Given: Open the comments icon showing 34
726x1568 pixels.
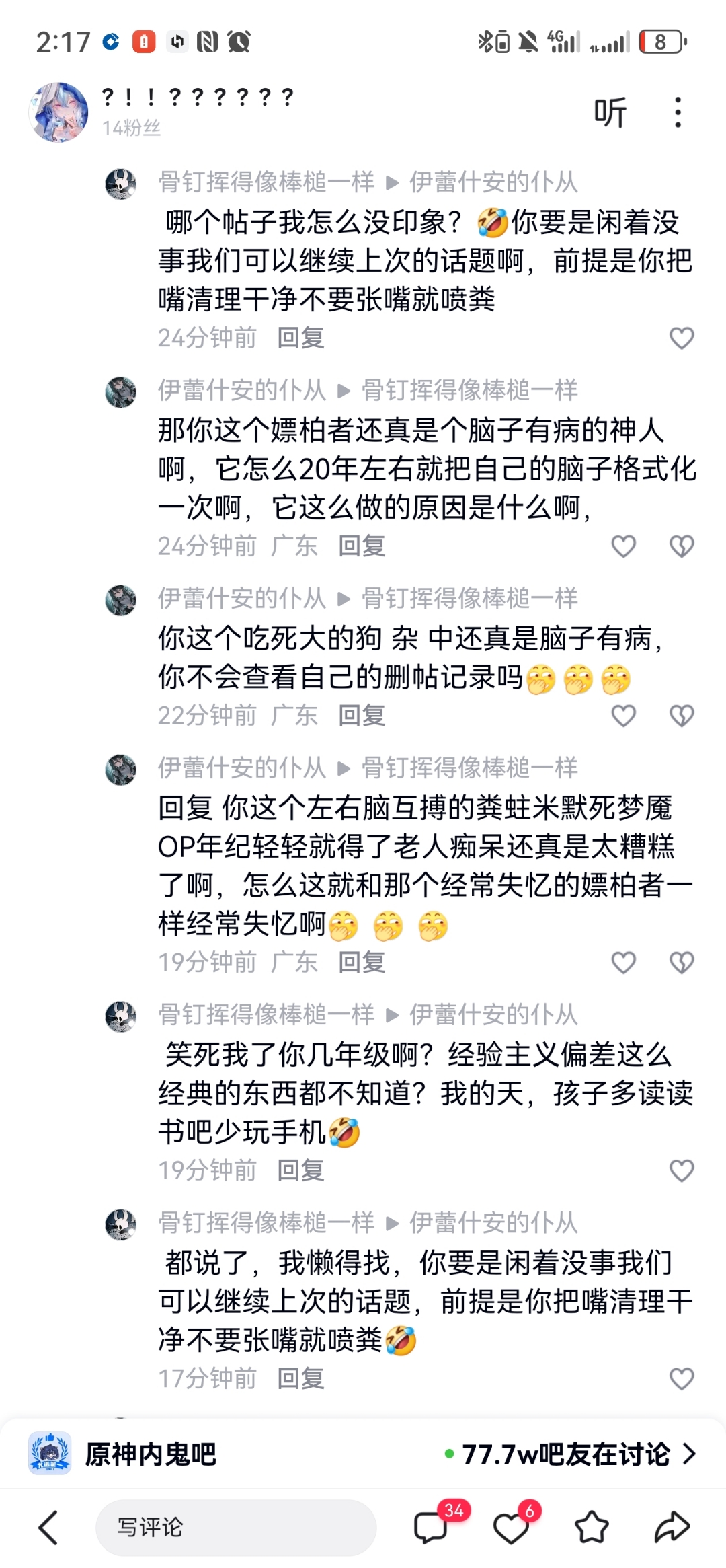Looking at the screenshot, I should click(x=430, y=1528).
